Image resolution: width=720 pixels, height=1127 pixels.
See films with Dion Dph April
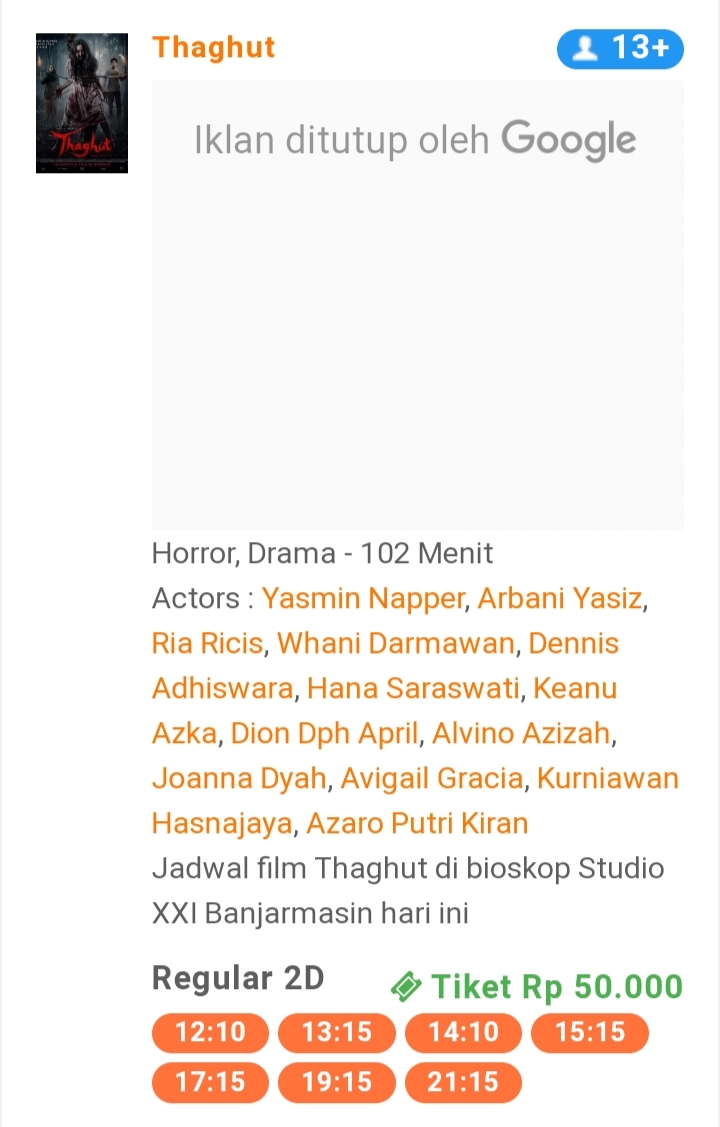point(324,733)
